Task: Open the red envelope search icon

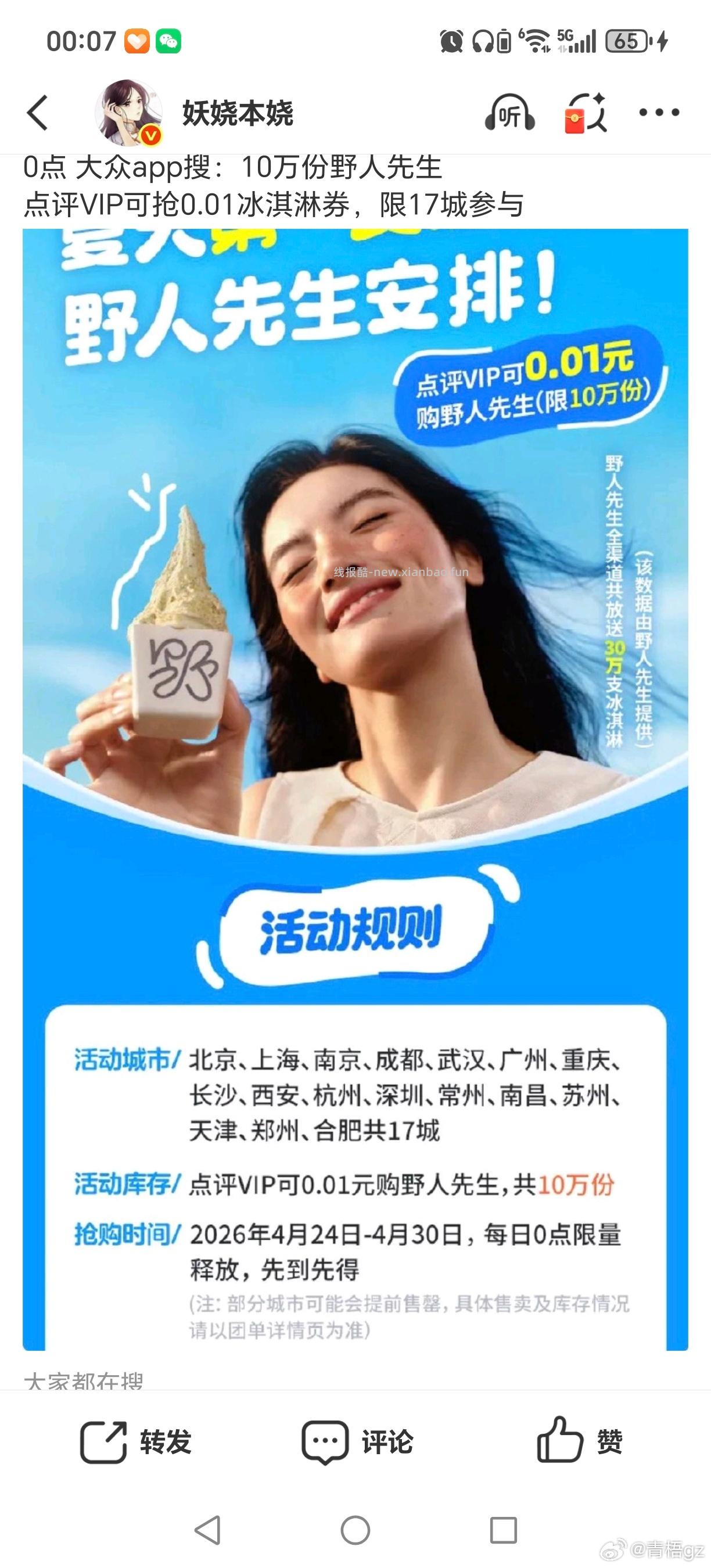Action: pyautogui.click(x=585, y=113)
